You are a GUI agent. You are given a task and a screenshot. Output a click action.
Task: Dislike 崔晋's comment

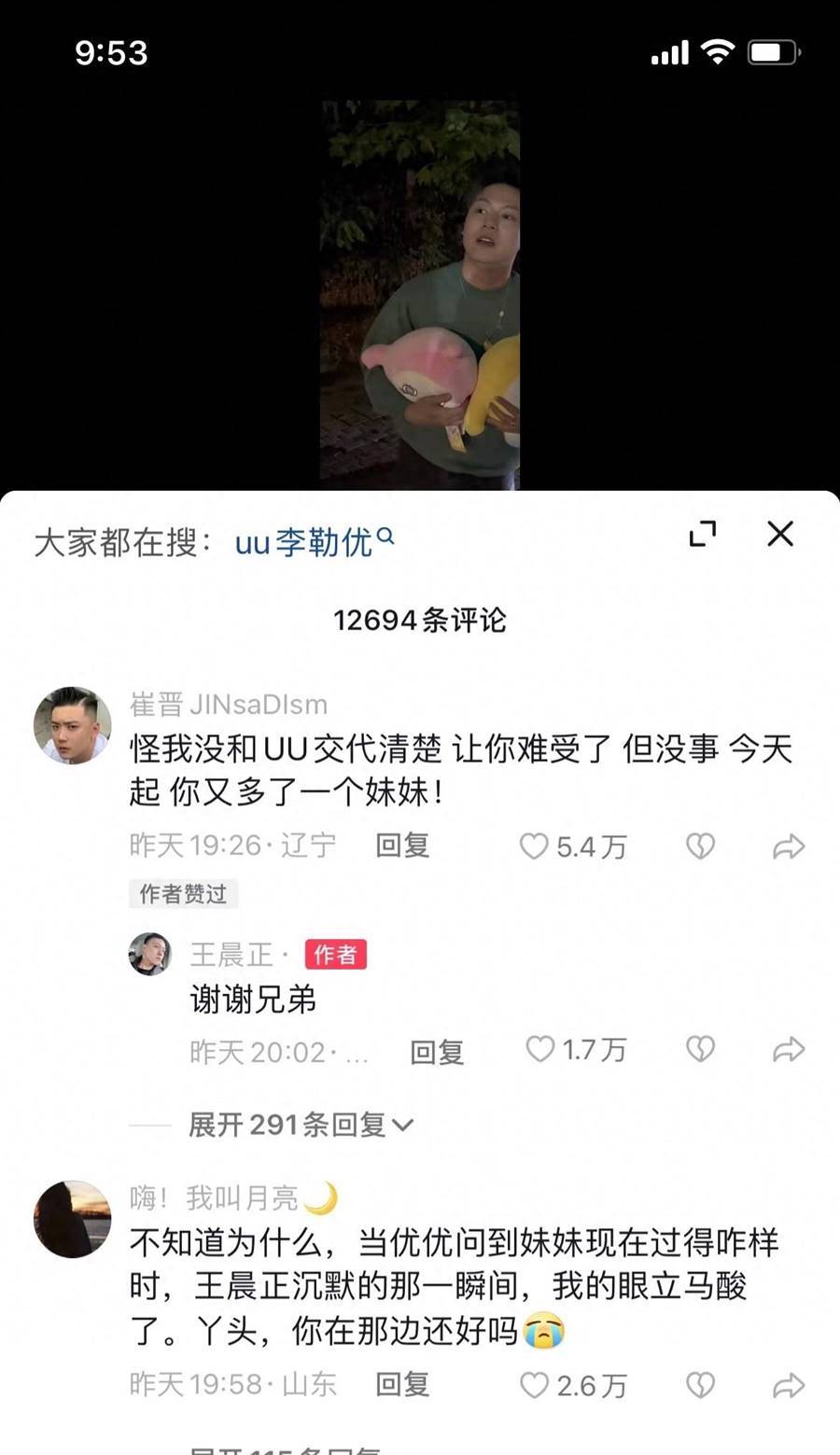[700, 846]
